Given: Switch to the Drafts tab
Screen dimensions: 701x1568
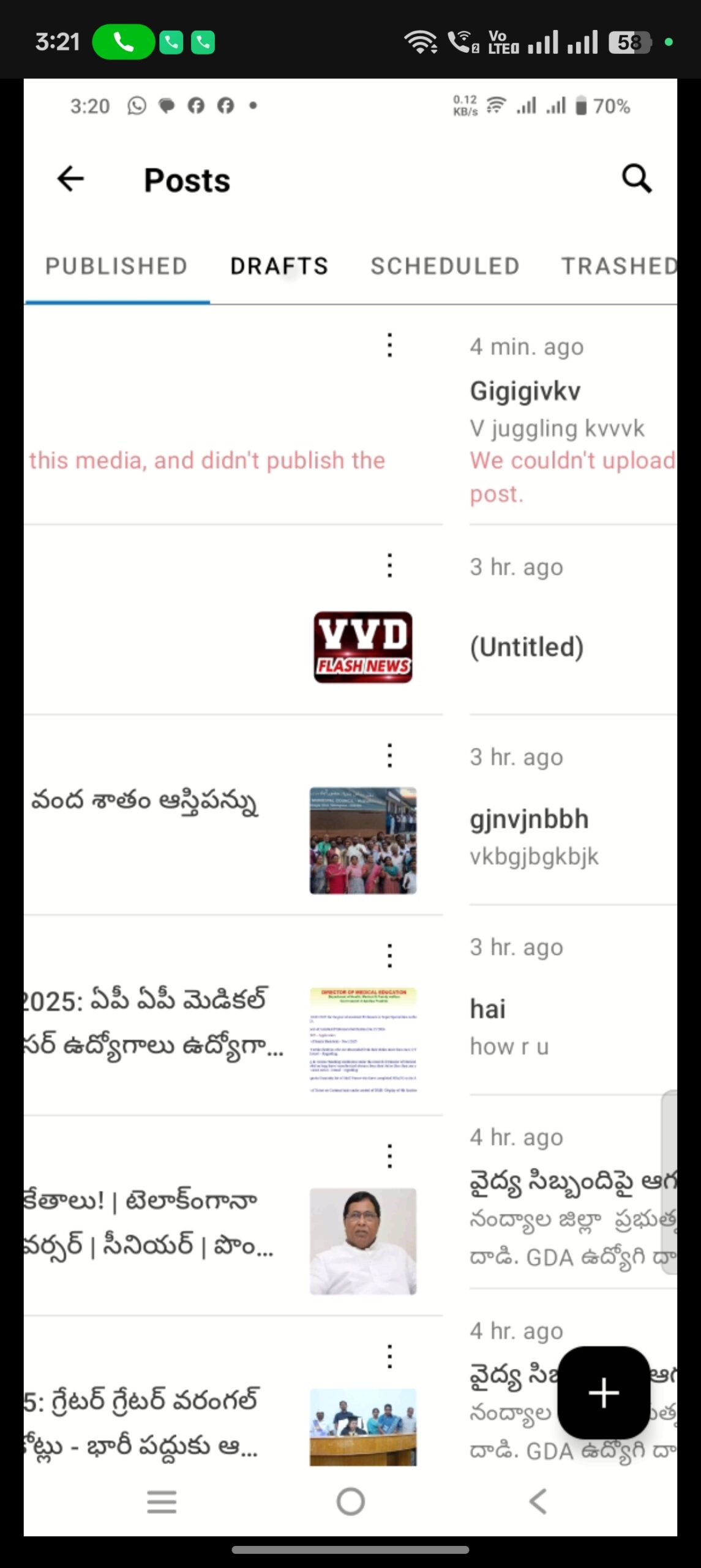Looking at the screenshot, I should point(279,266).
